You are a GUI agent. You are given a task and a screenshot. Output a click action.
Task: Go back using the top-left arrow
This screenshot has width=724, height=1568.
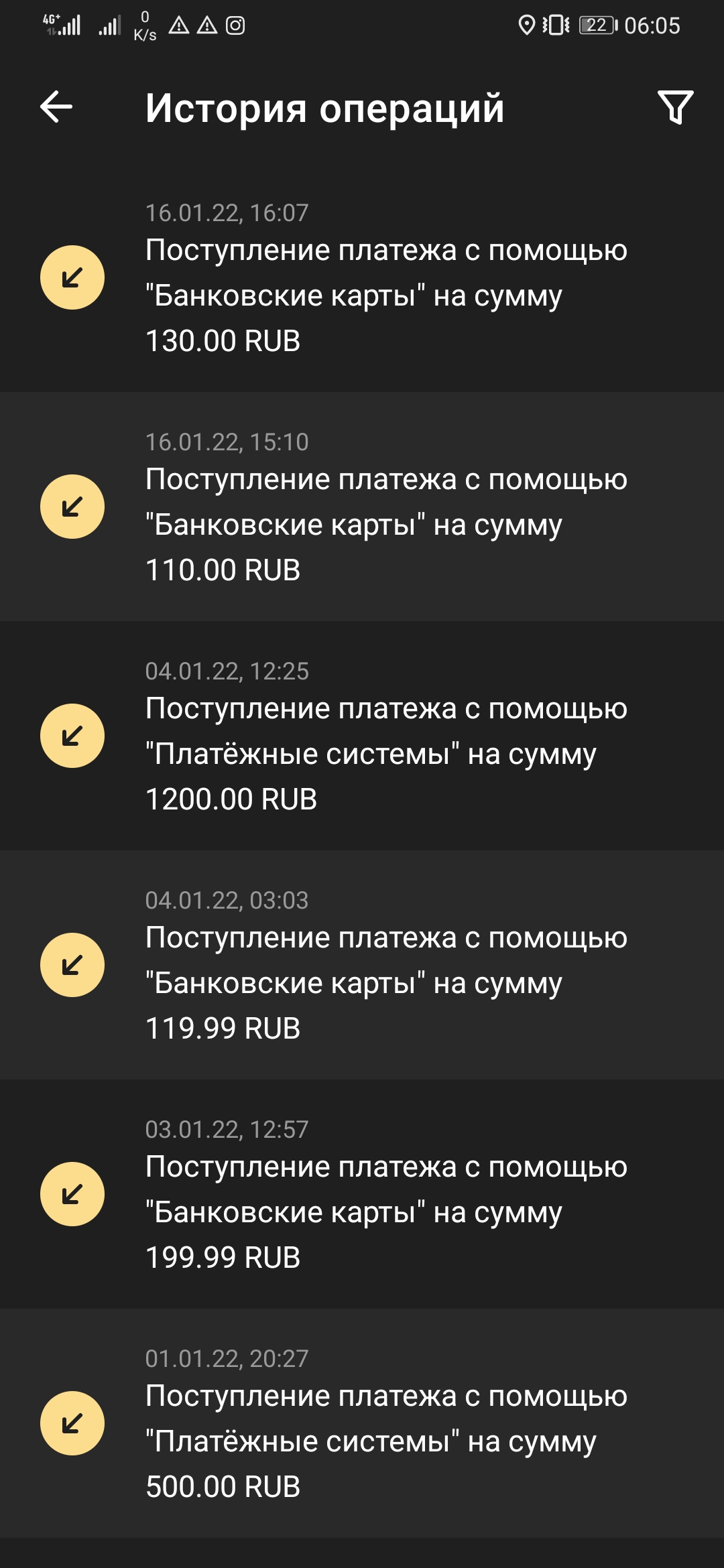(x=56, y=107)
